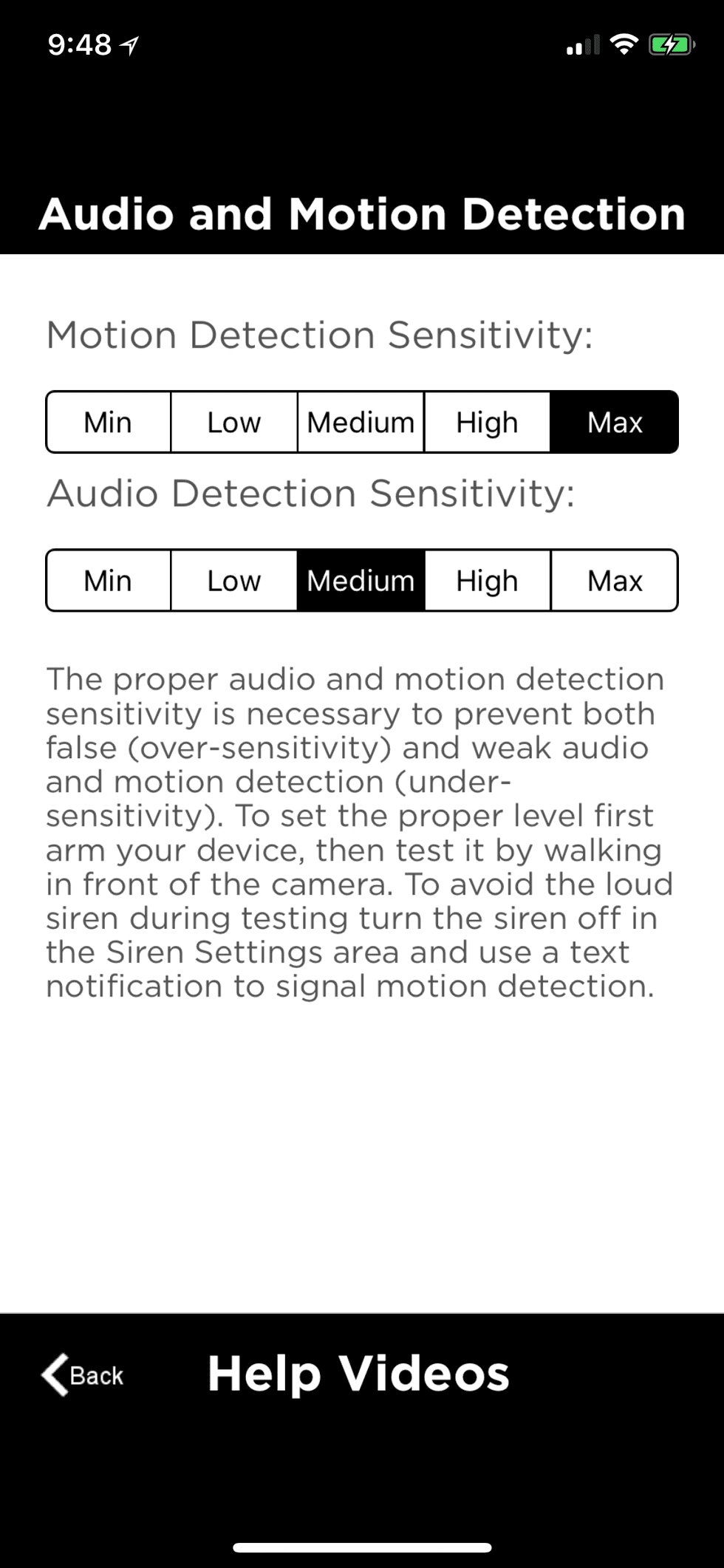
Task: Set audio detection sensitivity to Min
Action: point(109,581)
